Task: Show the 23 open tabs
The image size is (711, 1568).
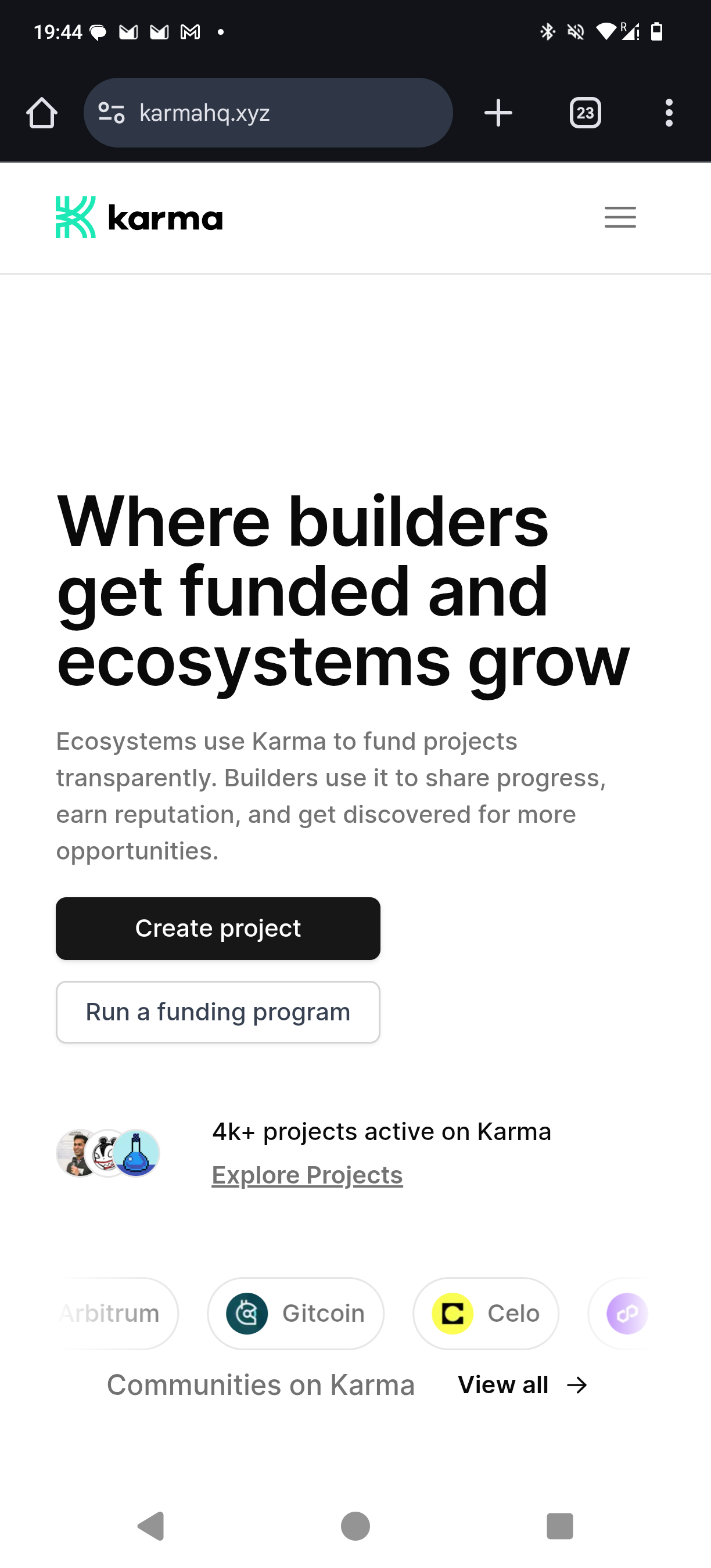Action: pos(585,113)
